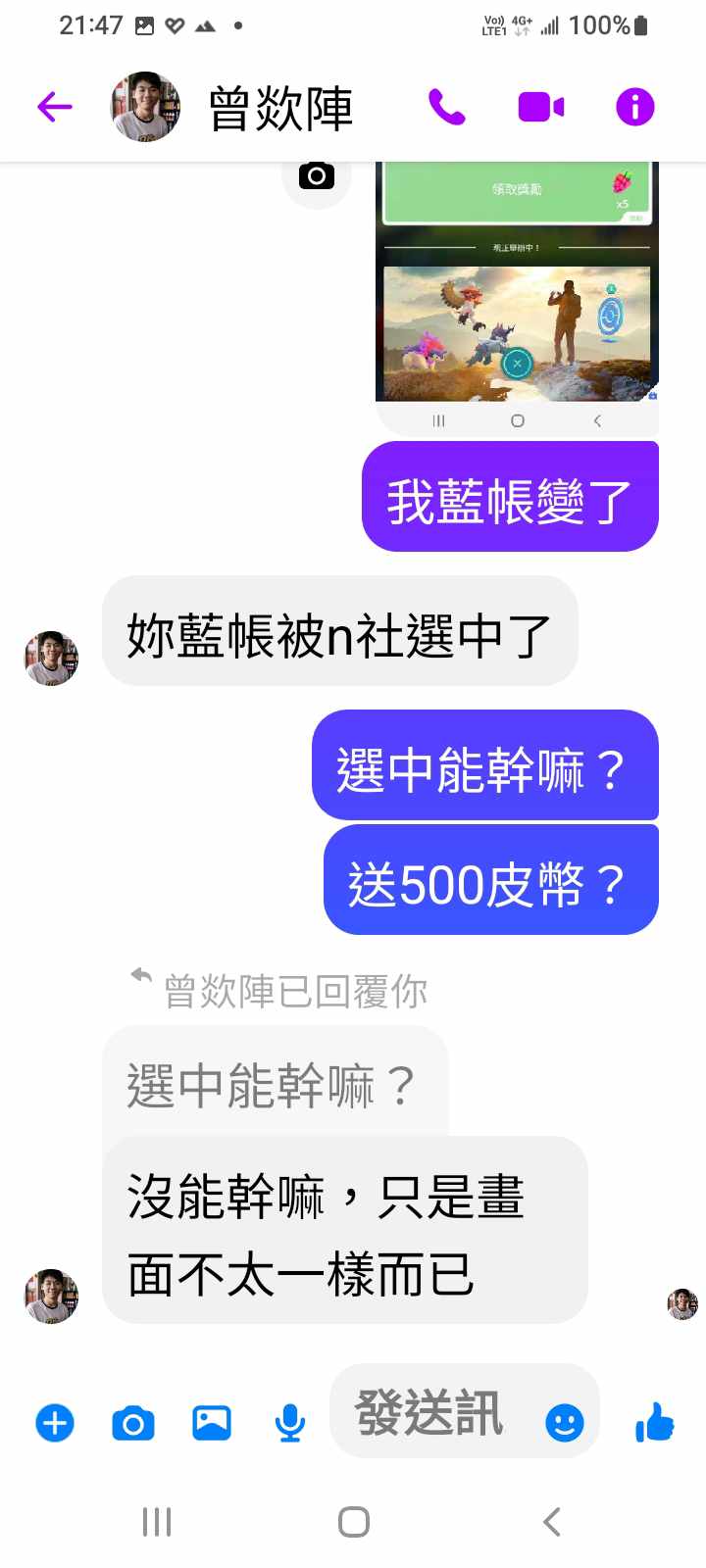Tap the camera icon beside the shared image
Viewport: 706px width, 1568px height.
(x=316, y=176)
